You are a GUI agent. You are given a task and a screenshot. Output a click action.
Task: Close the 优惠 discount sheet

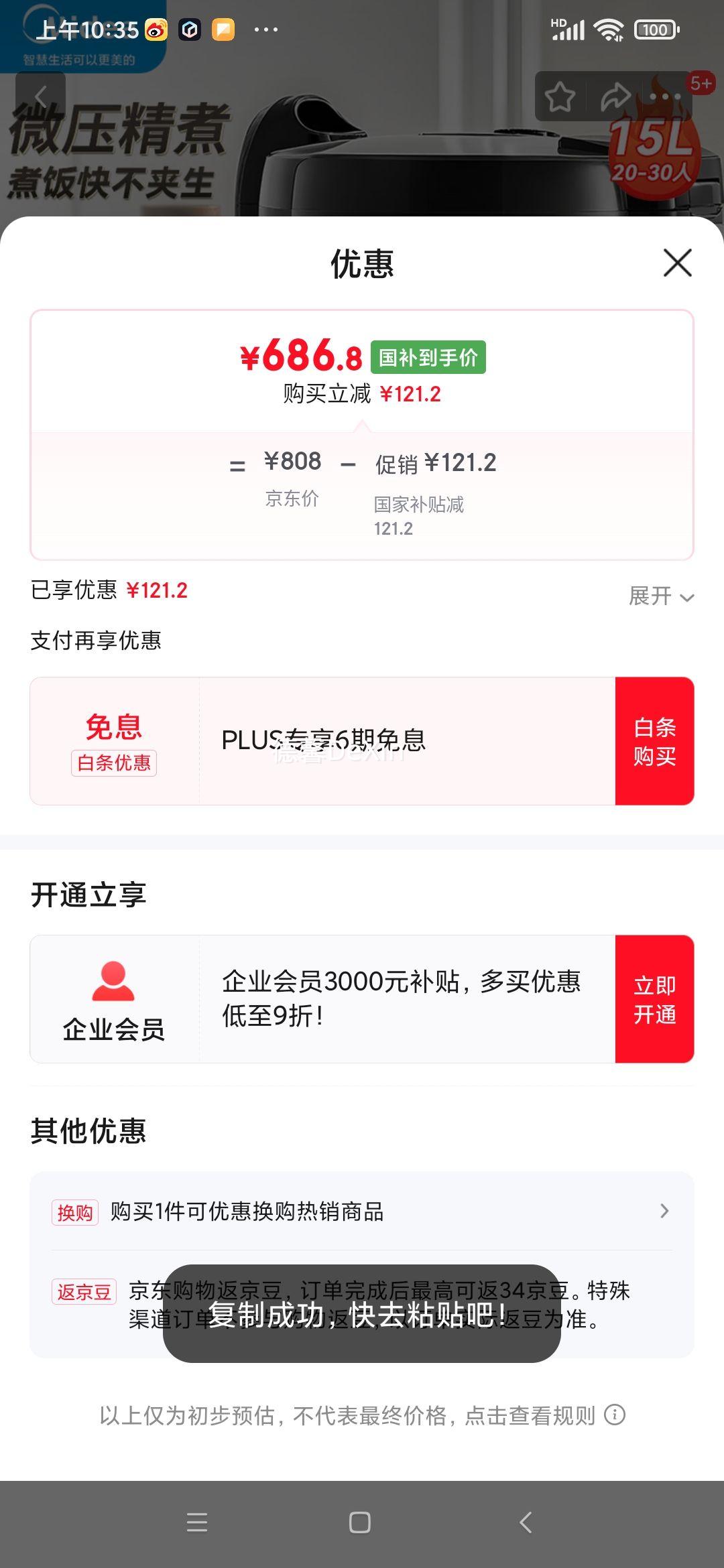[x=677, y=263]
